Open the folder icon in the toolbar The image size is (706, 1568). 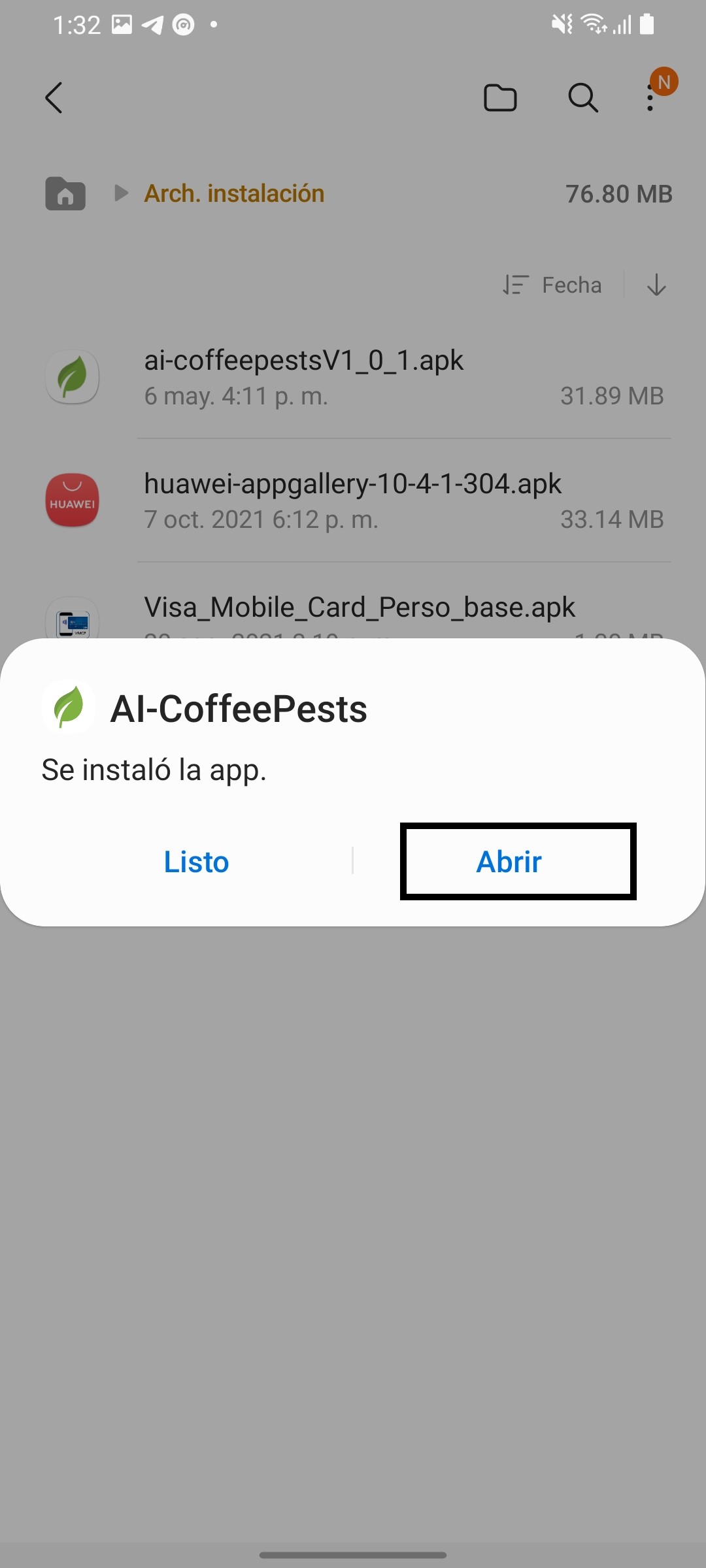pos(500,98)
